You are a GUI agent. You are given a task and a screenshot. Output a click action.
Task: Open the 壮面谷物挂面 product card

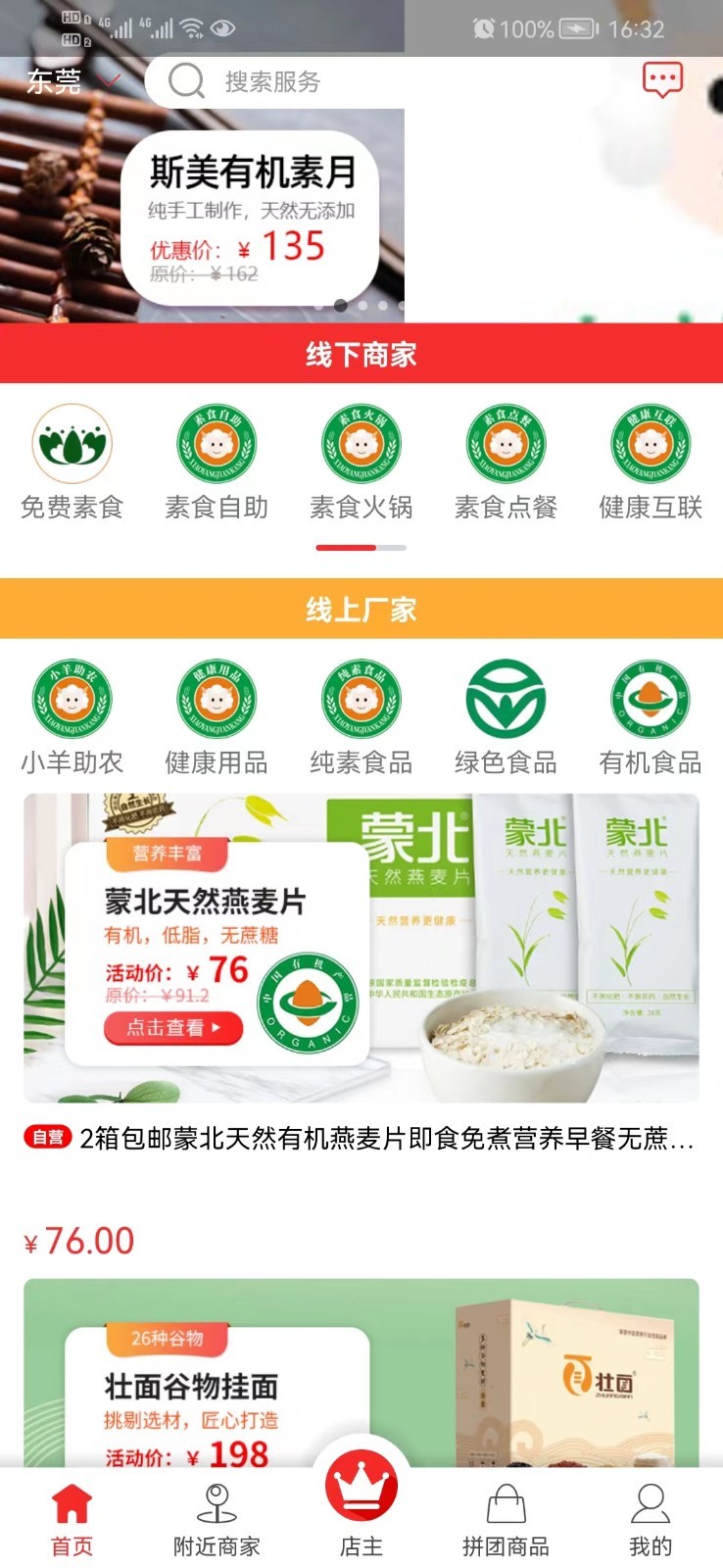pyautogui.click(x=361, y=1373)
